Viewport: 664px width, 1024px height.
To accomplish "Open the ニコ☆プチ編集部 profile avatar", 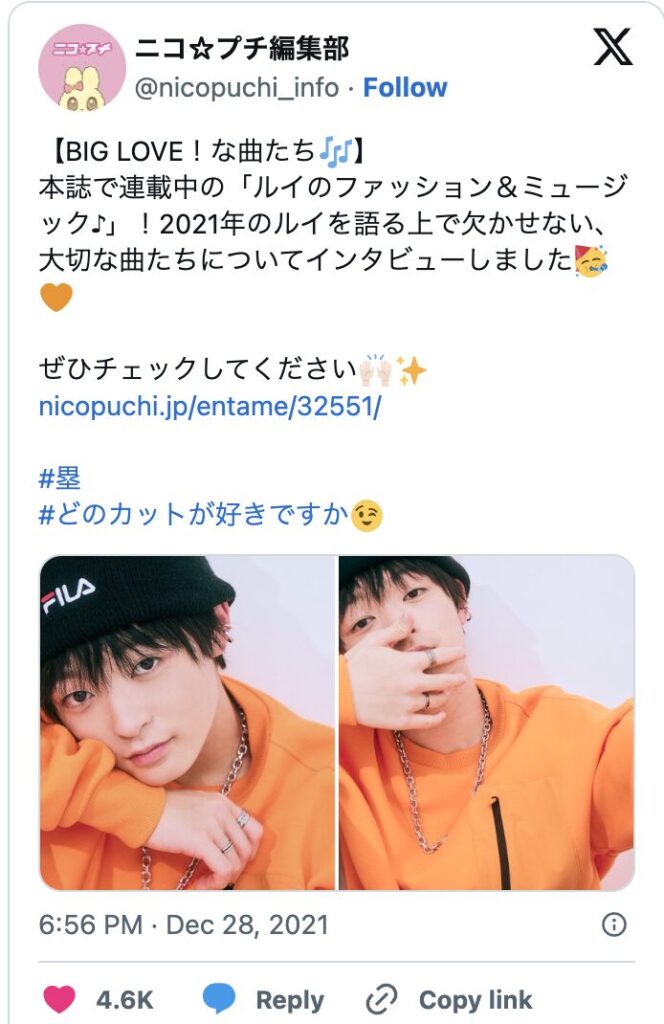I will 81,68.
